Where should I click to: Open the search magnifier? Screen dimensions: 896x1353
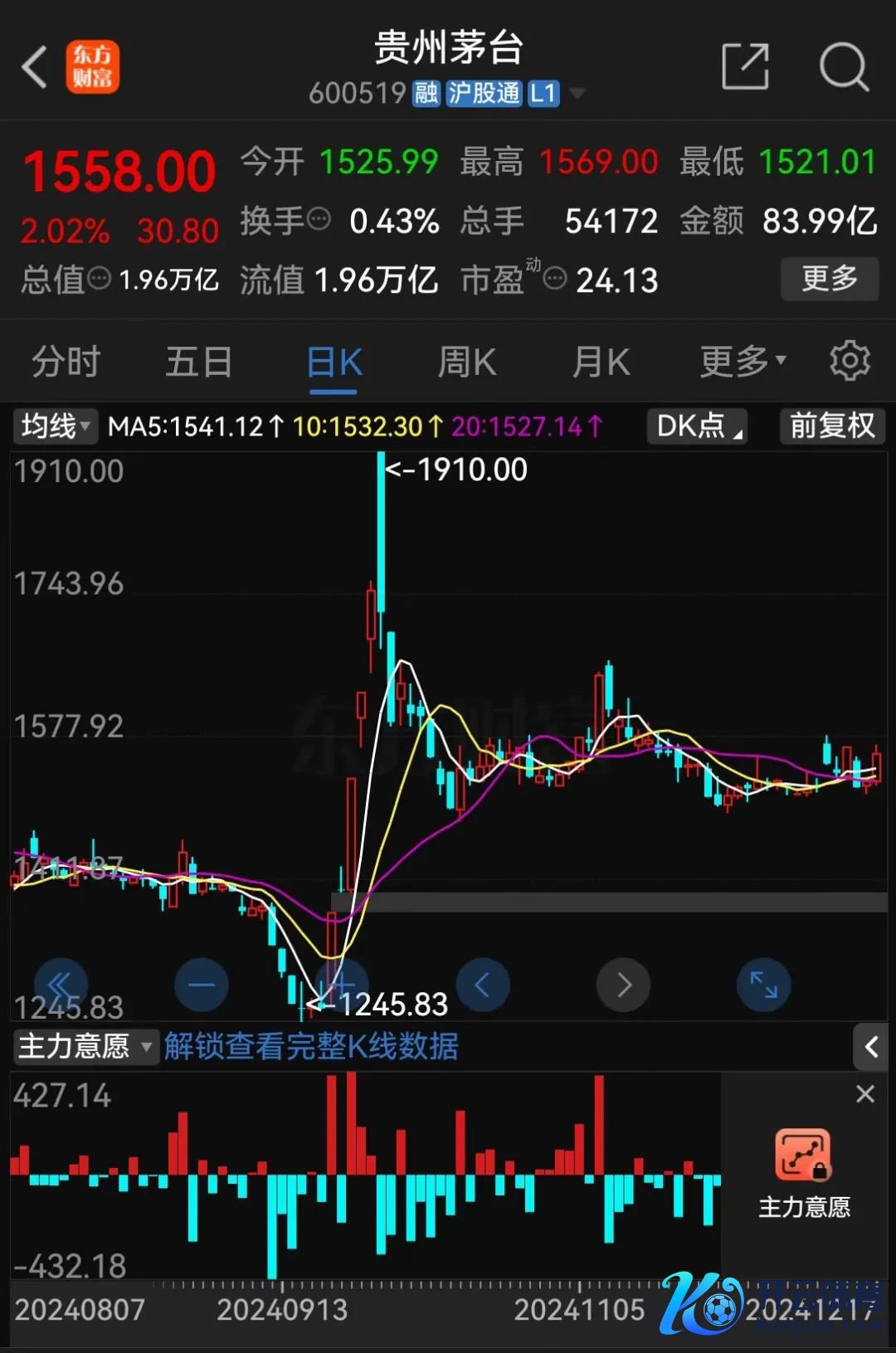click(x=844, y=66)
